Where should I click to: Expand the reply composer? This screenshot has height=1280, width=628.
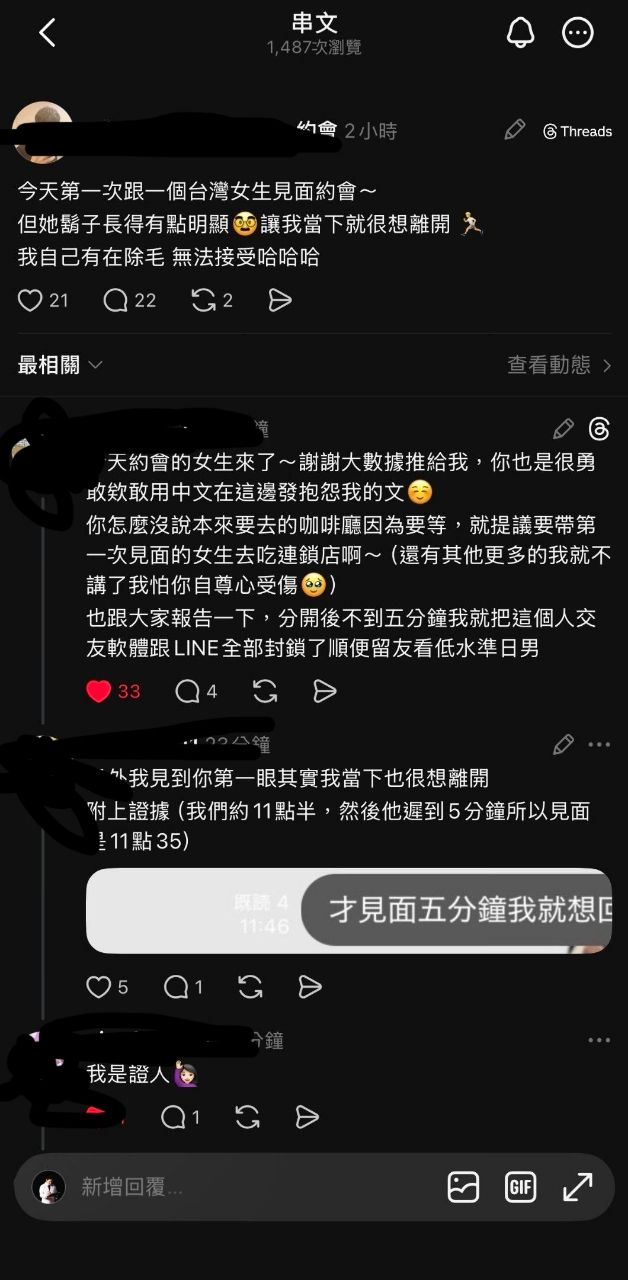tap(577, 1187)
